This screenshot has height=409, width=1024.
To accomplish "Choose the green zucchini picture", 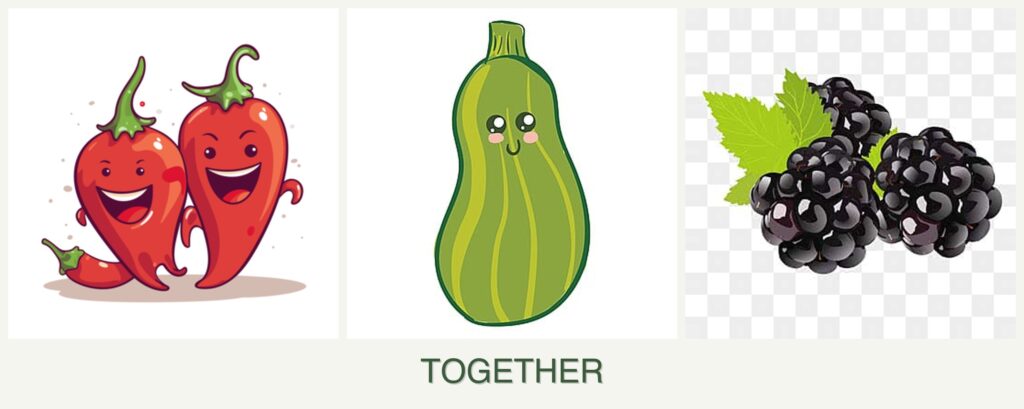I will [512, 174].
